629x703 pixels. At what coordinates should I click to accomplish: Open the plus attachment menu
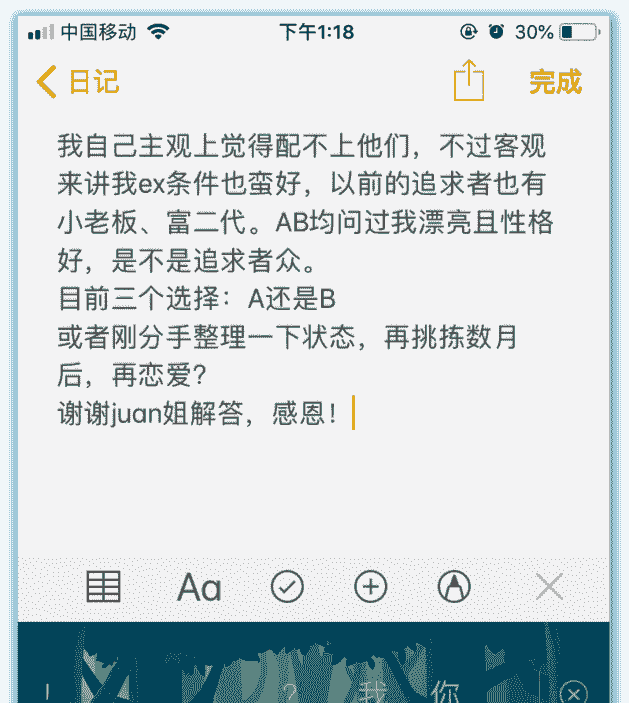coord(371,587)
